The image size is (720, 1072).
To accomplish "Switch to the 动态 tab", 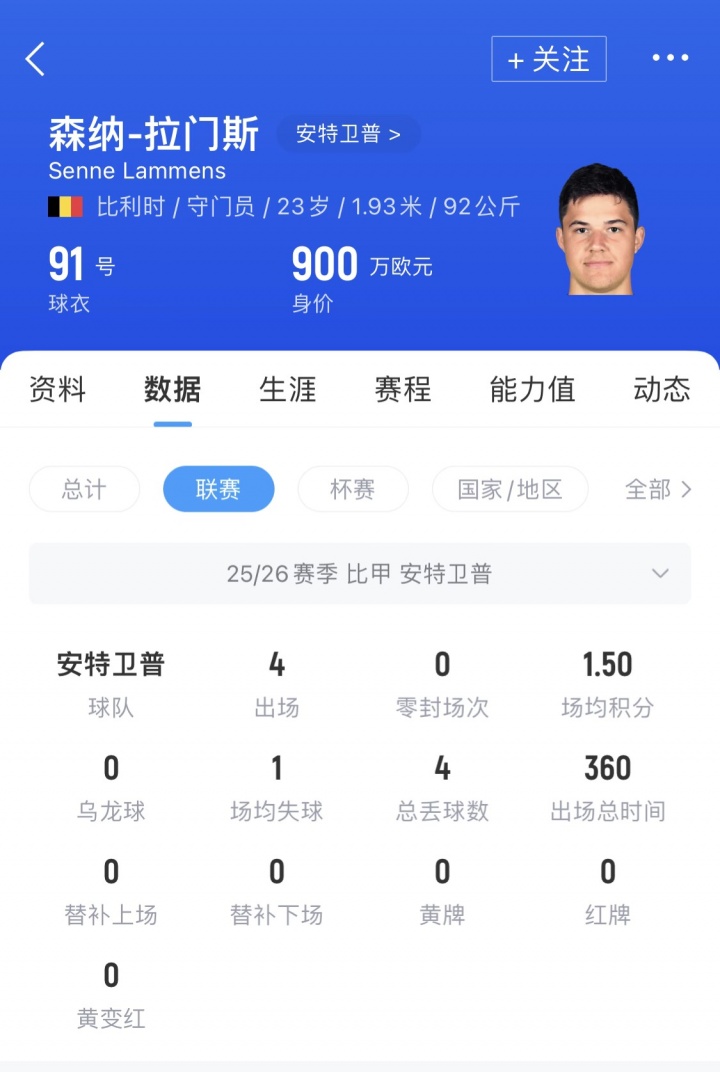I will [x=662, y=389].
